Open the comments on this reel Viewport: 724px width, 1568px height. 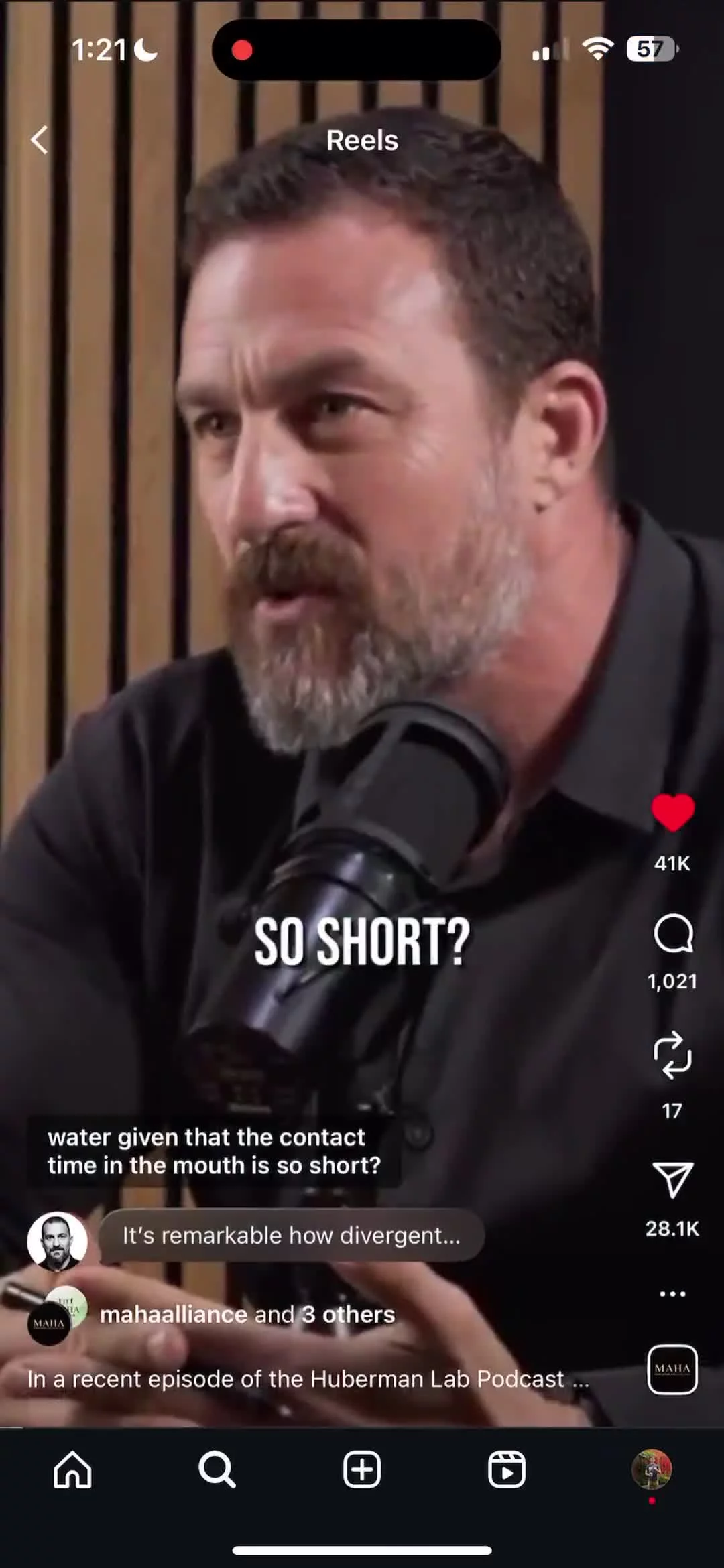point(672,933)
